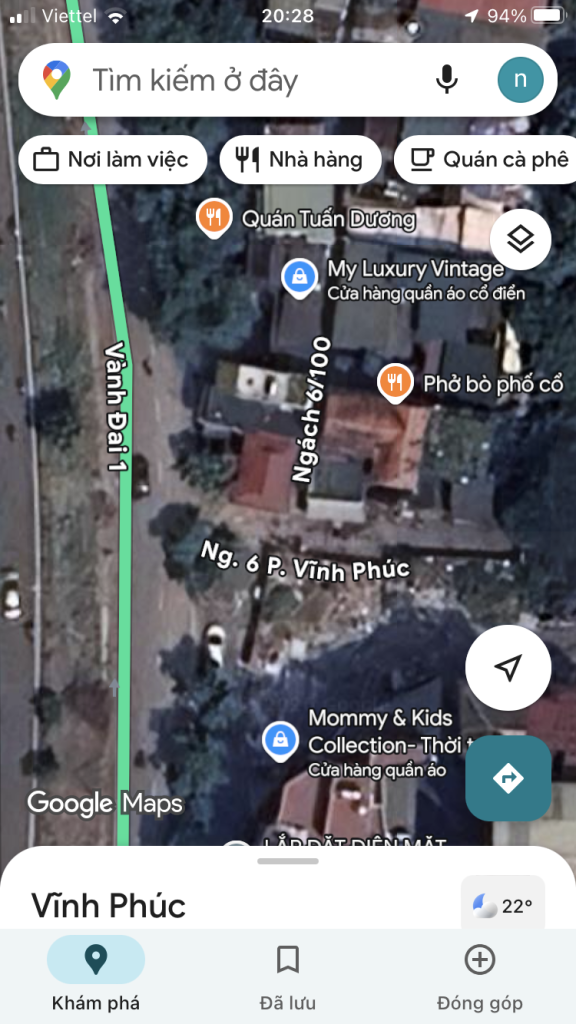Open the 'Đóng góp' tab
This screenshot has height=1024, width=576.
479,976
